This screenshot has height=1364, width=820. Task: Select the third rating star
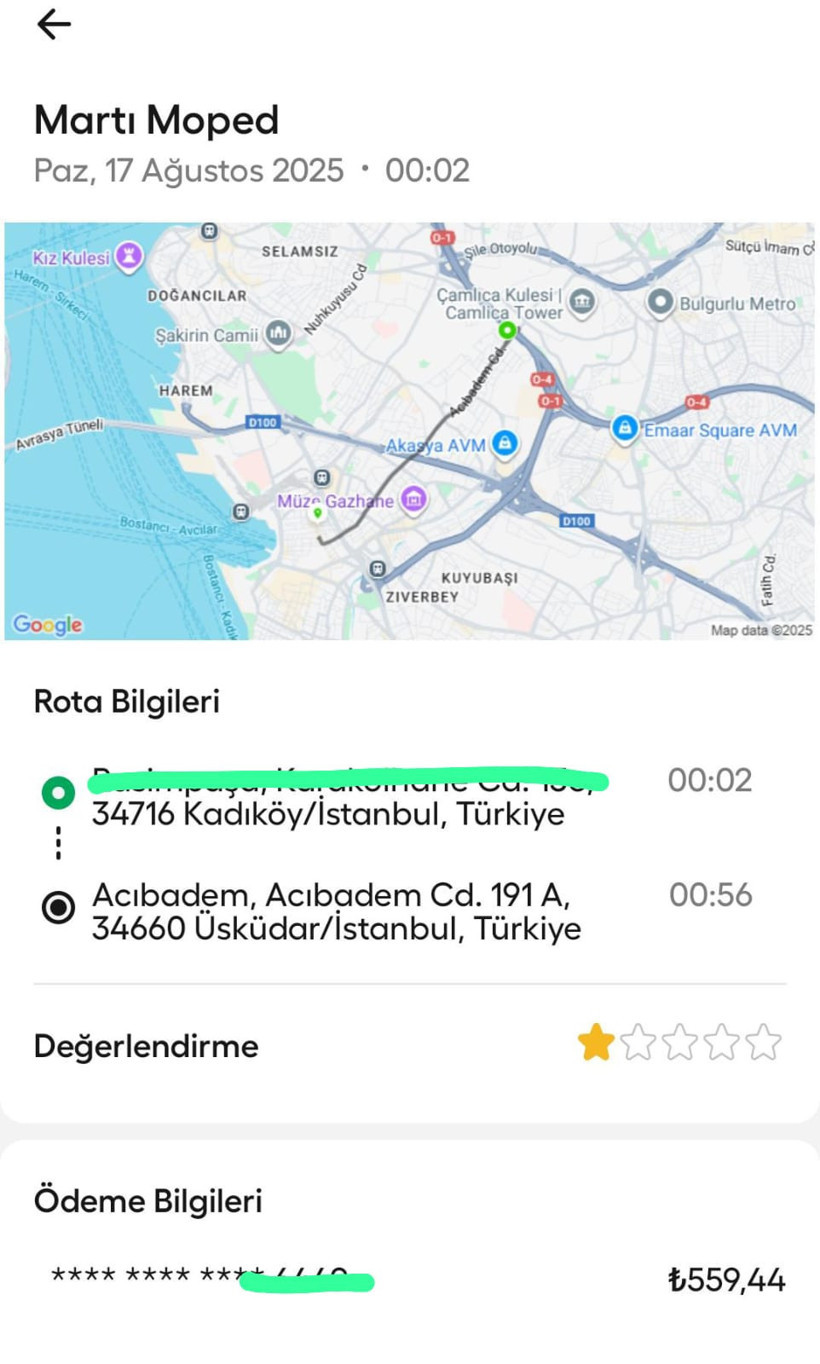click(679, 1042)
